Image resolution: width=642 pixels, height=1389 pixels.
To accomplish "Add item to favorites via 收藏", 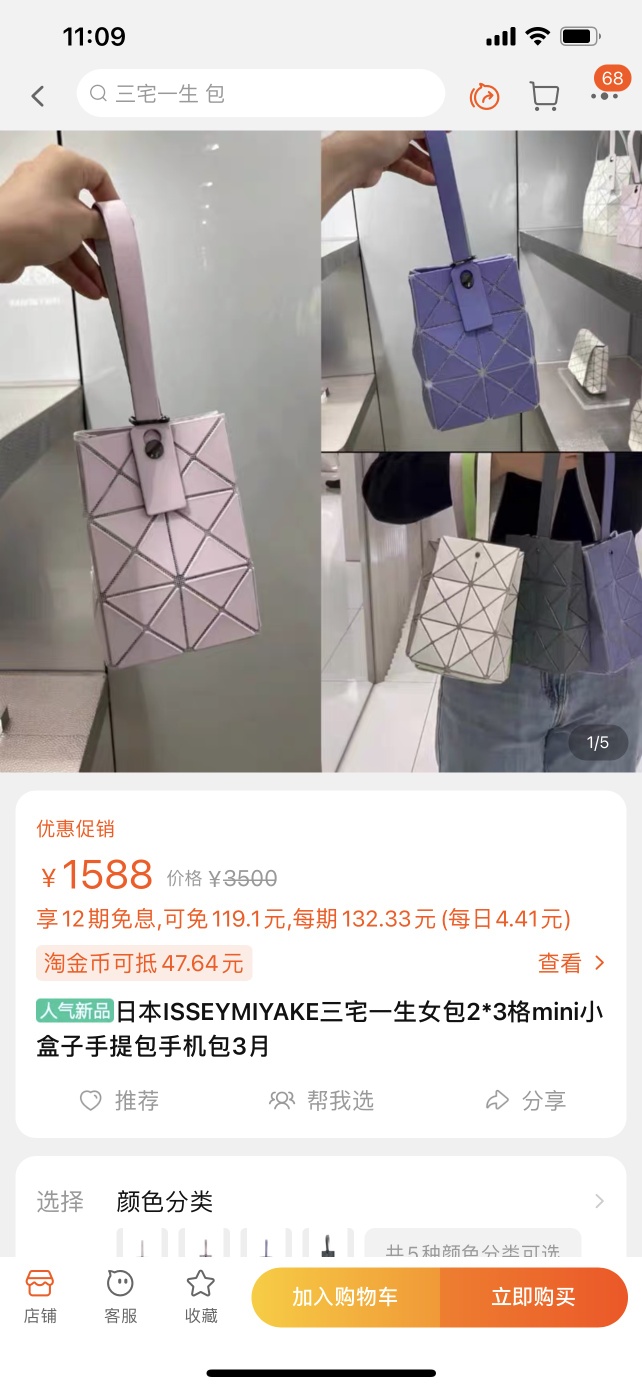I will pos(201,1296).
